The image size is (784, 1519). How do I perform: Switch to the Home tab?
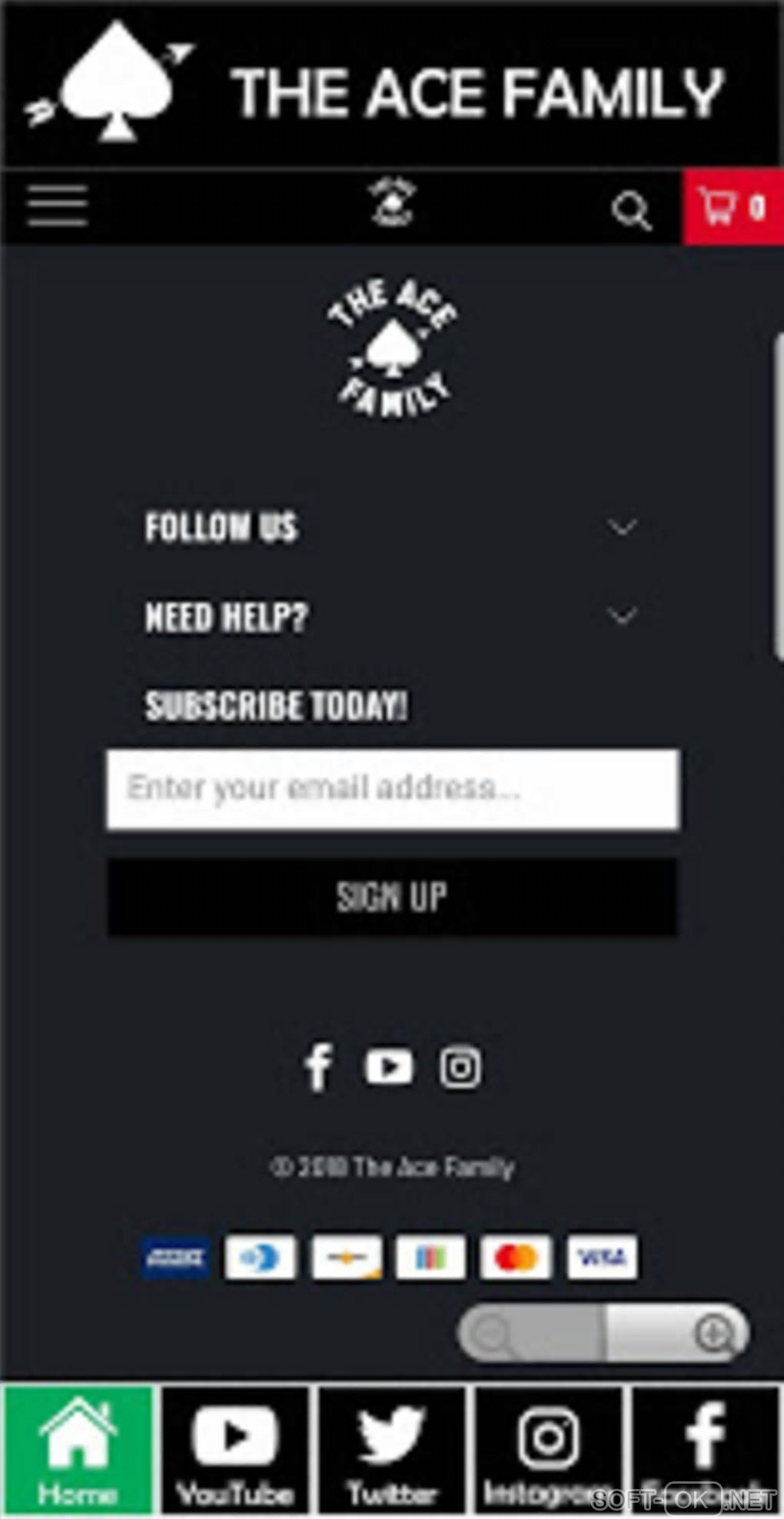(x=78, y=1448)
